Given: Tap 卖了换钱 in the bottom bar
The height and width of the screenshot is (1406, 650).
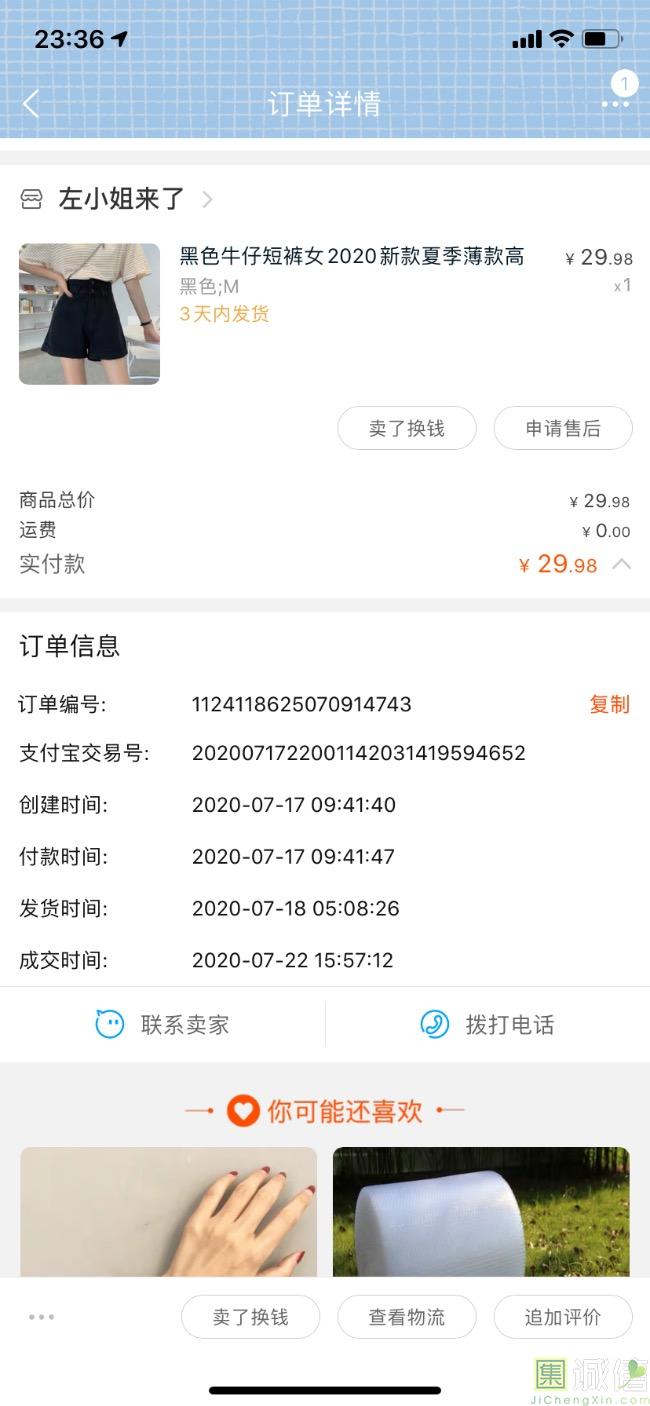Looking at the screenshot, I should click(x=250, y=1317).
